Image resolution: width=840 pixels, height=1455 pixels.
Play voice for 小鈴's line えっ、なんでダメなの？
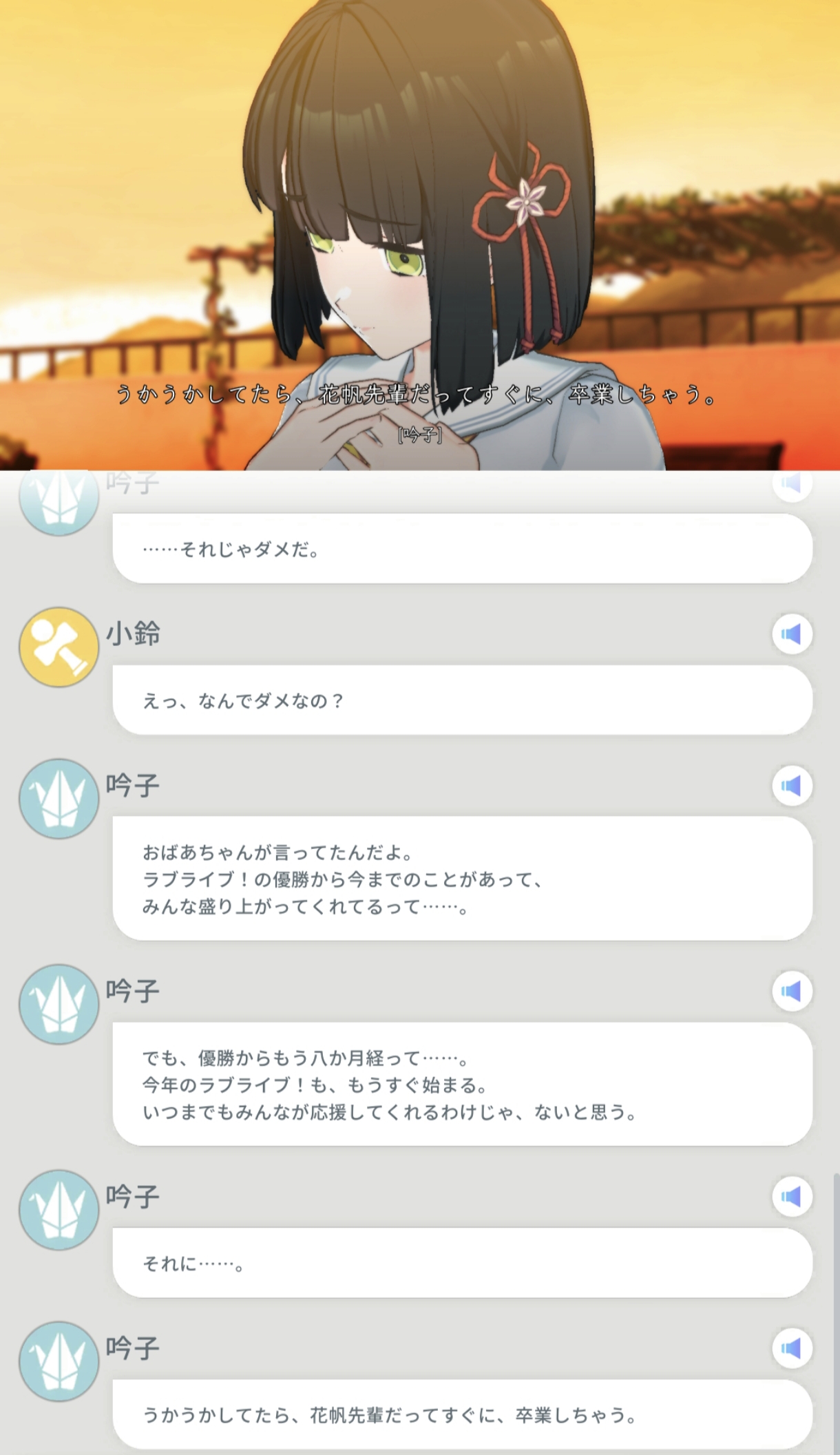[x=792, y=634]
